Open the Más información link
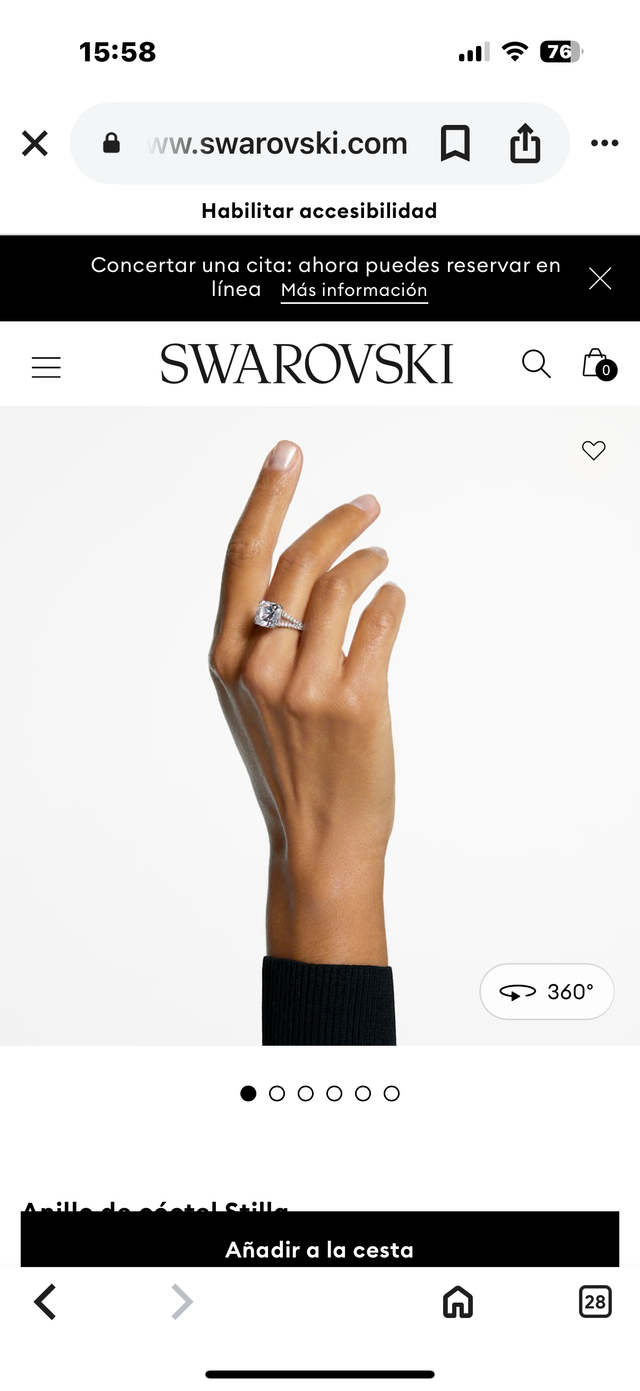 click(354, 290)
